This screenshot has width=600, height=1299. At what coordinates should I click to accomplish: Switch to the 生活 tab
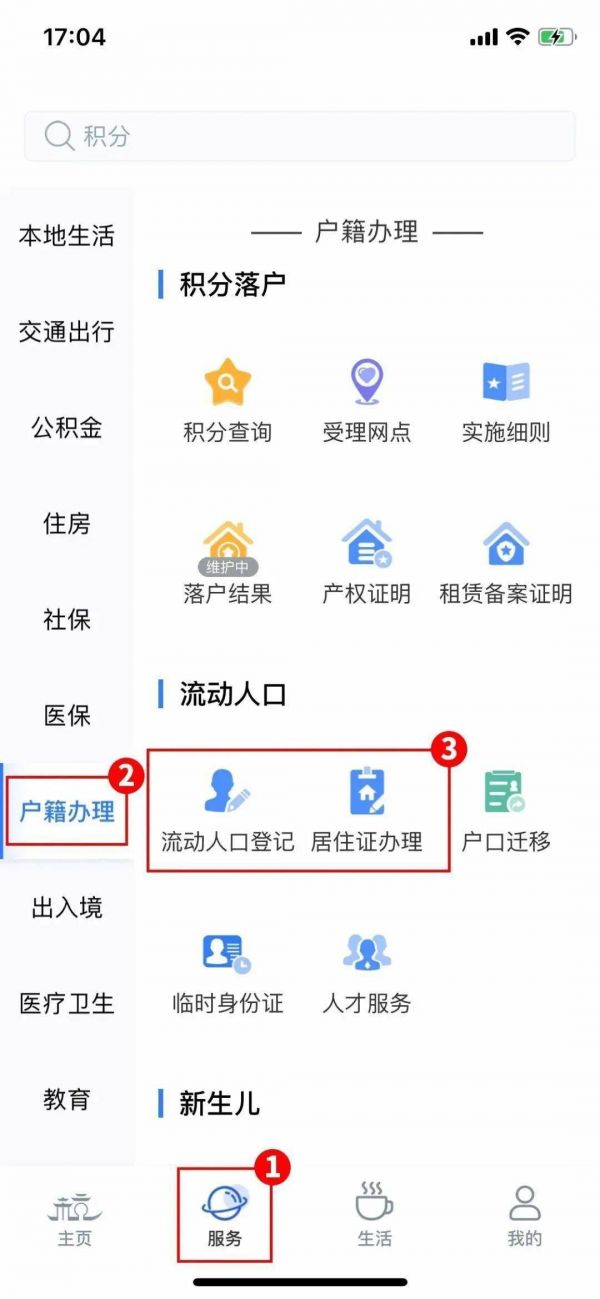(x=375, y=1216)
